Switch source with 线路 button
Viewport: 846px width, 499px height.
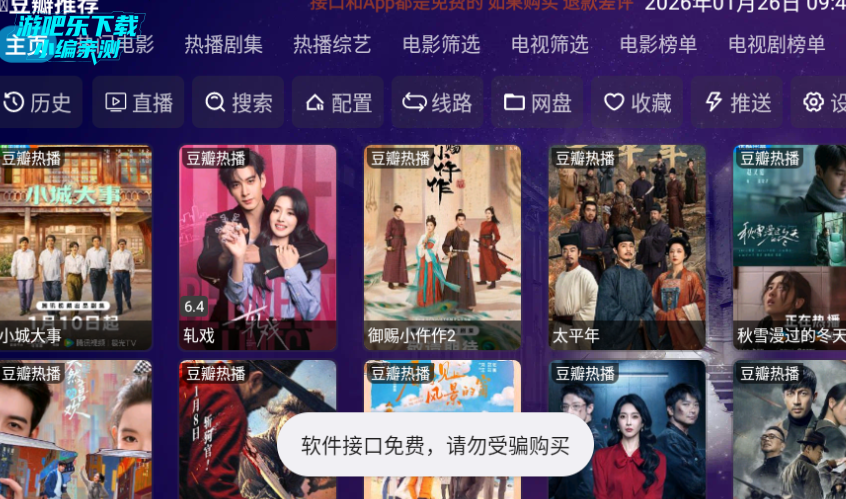[x=438, y=103]
